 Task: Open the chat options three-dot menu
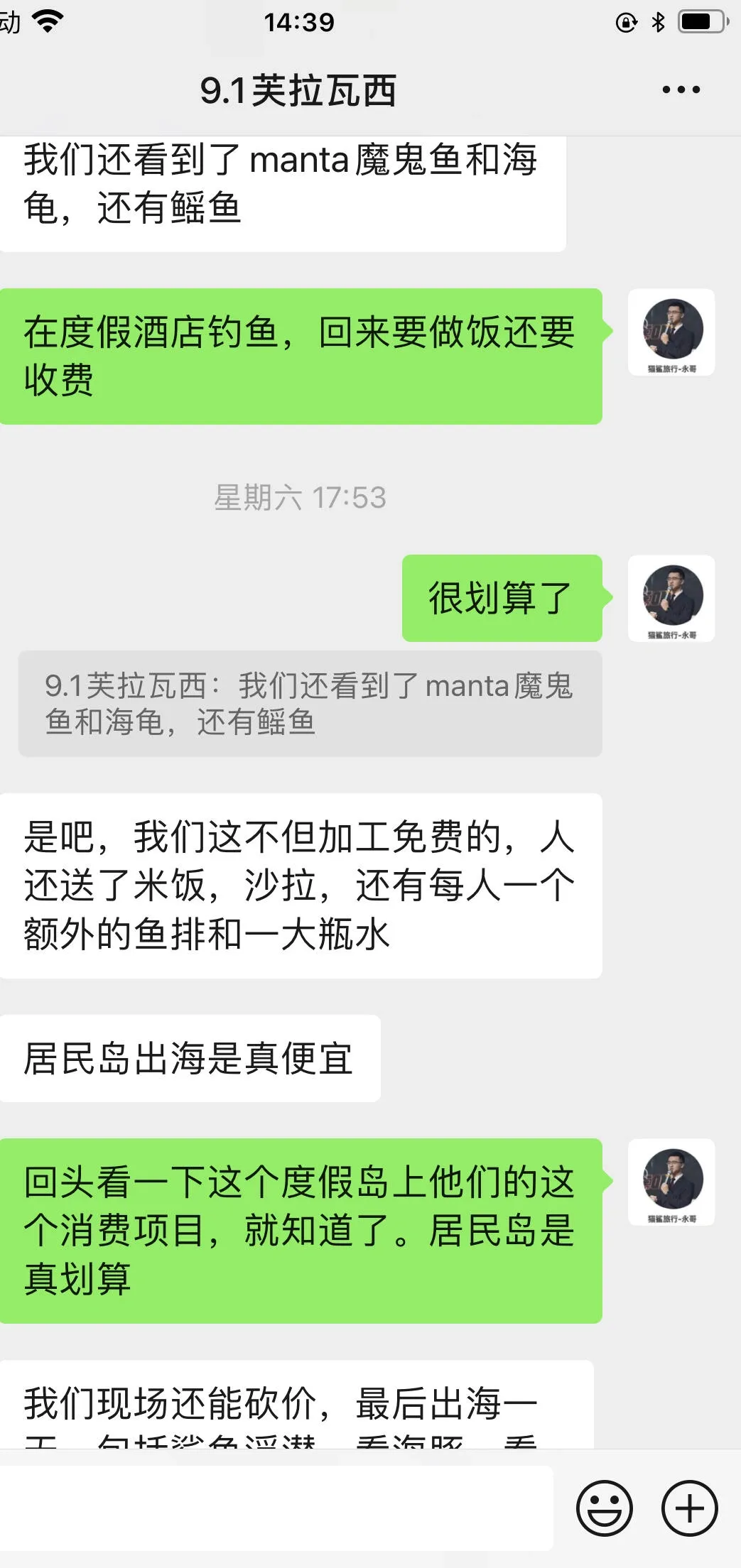(681, 90)
